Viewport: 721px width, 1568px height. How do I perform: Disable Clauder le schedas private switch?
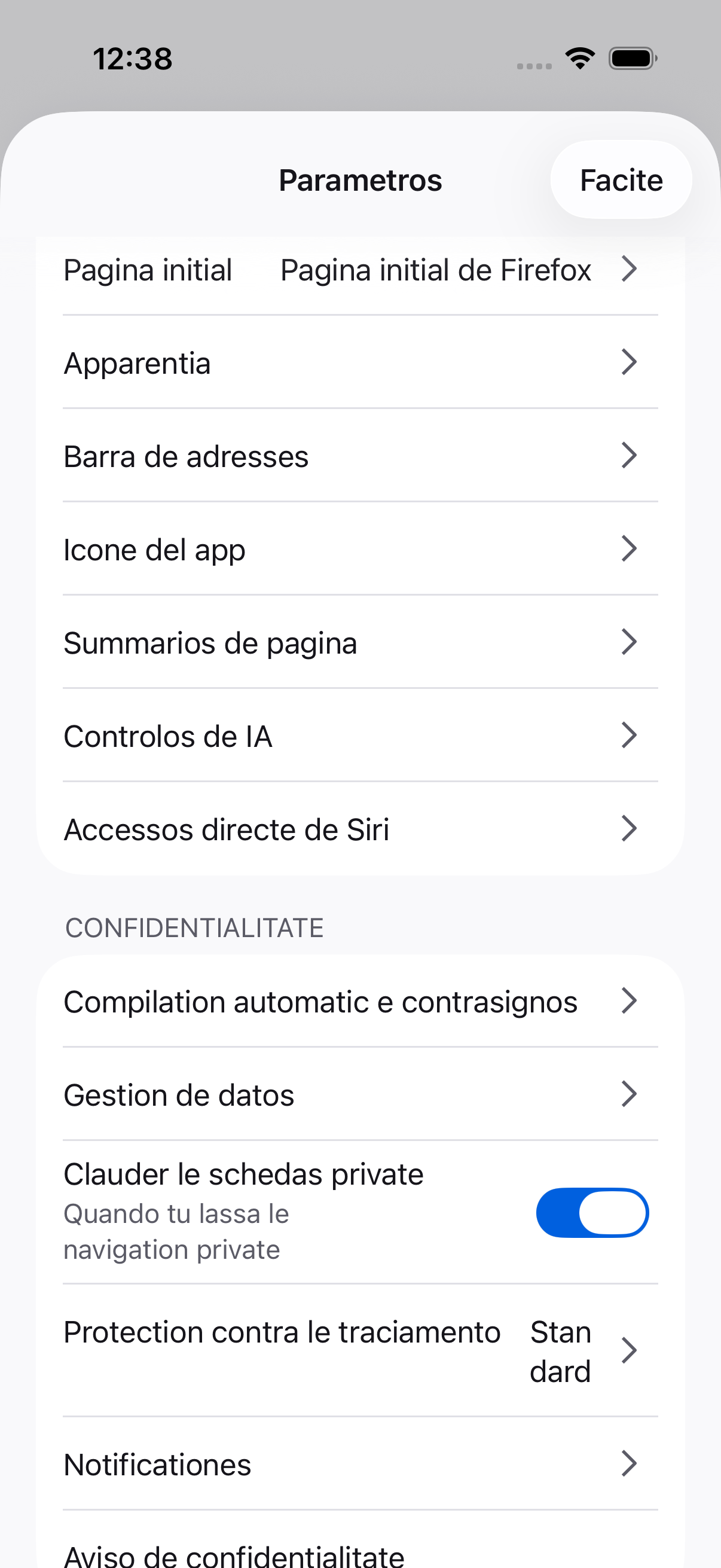(591, 1213)
